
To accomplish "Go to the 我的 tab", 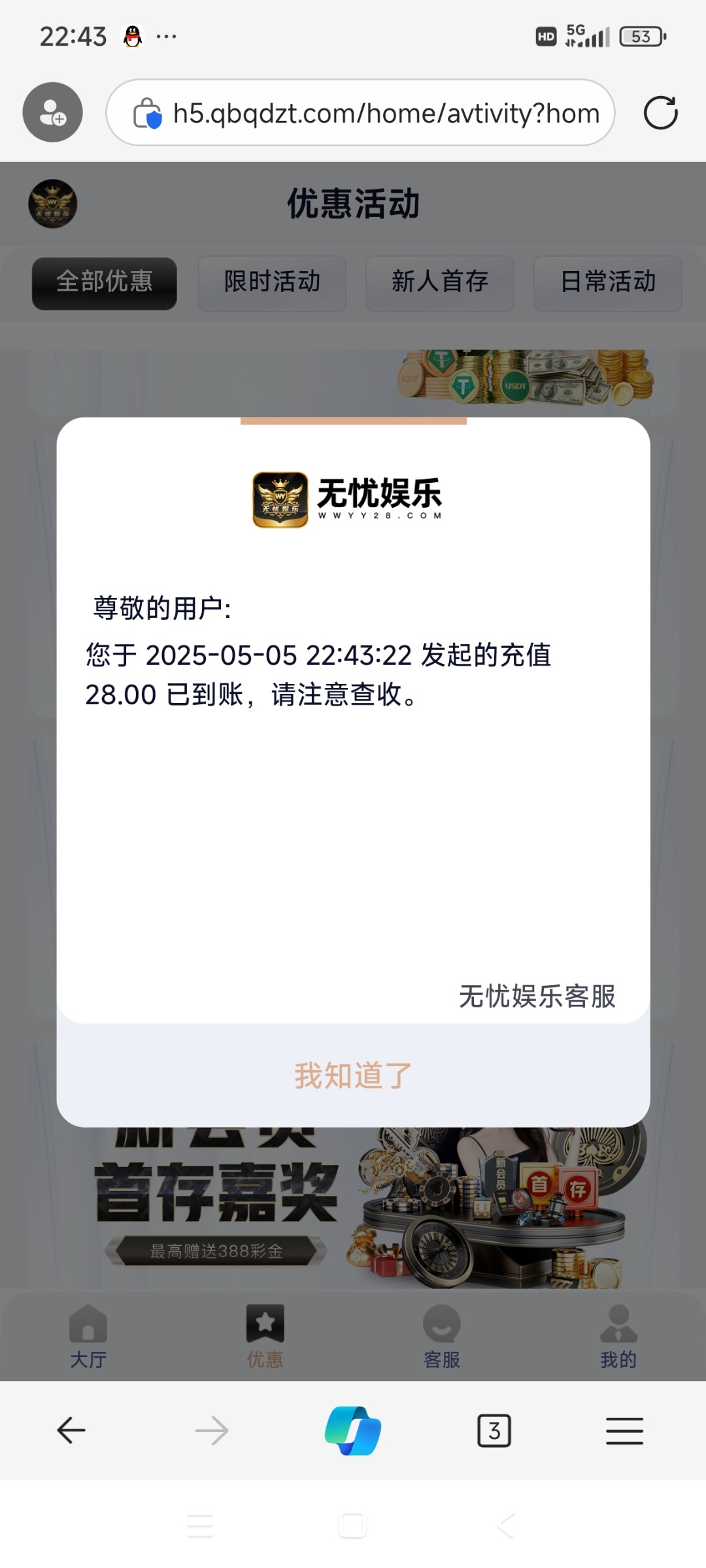I will (x=618, y=1337).
